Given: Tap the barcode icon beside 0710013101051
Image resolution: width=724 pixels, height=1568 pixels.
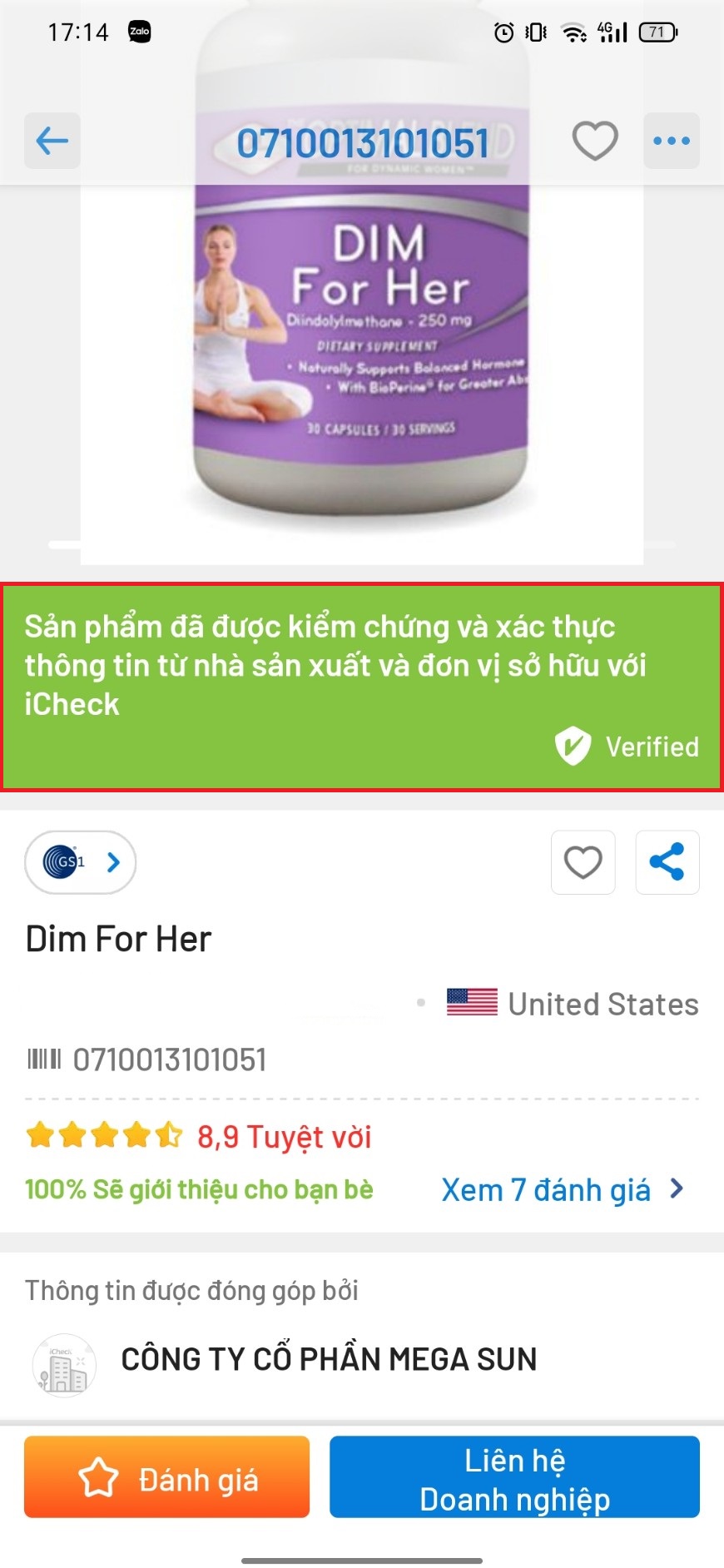Looking at the screenshot, I should pyautogui.click(x=43, y=1059).
